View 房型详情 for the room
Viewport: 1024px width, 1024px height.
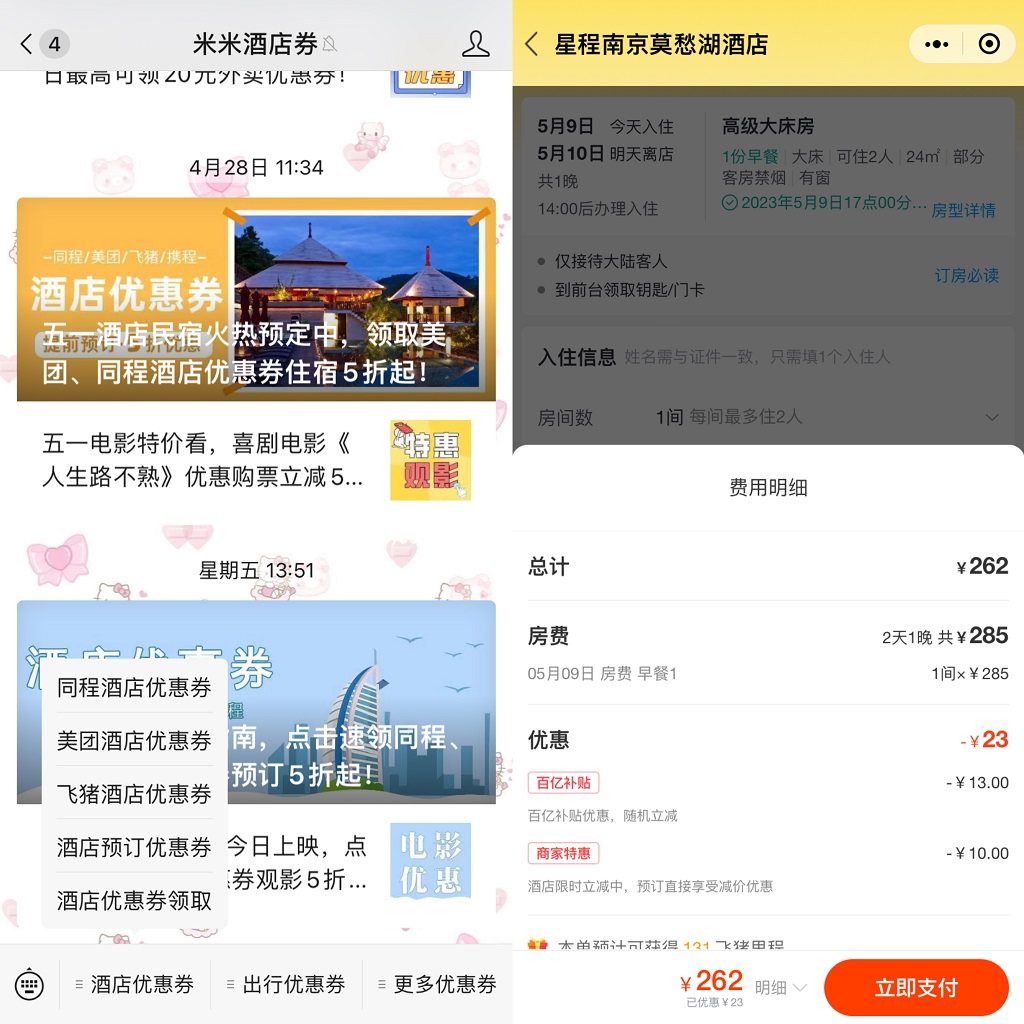[x=963, y=211]
